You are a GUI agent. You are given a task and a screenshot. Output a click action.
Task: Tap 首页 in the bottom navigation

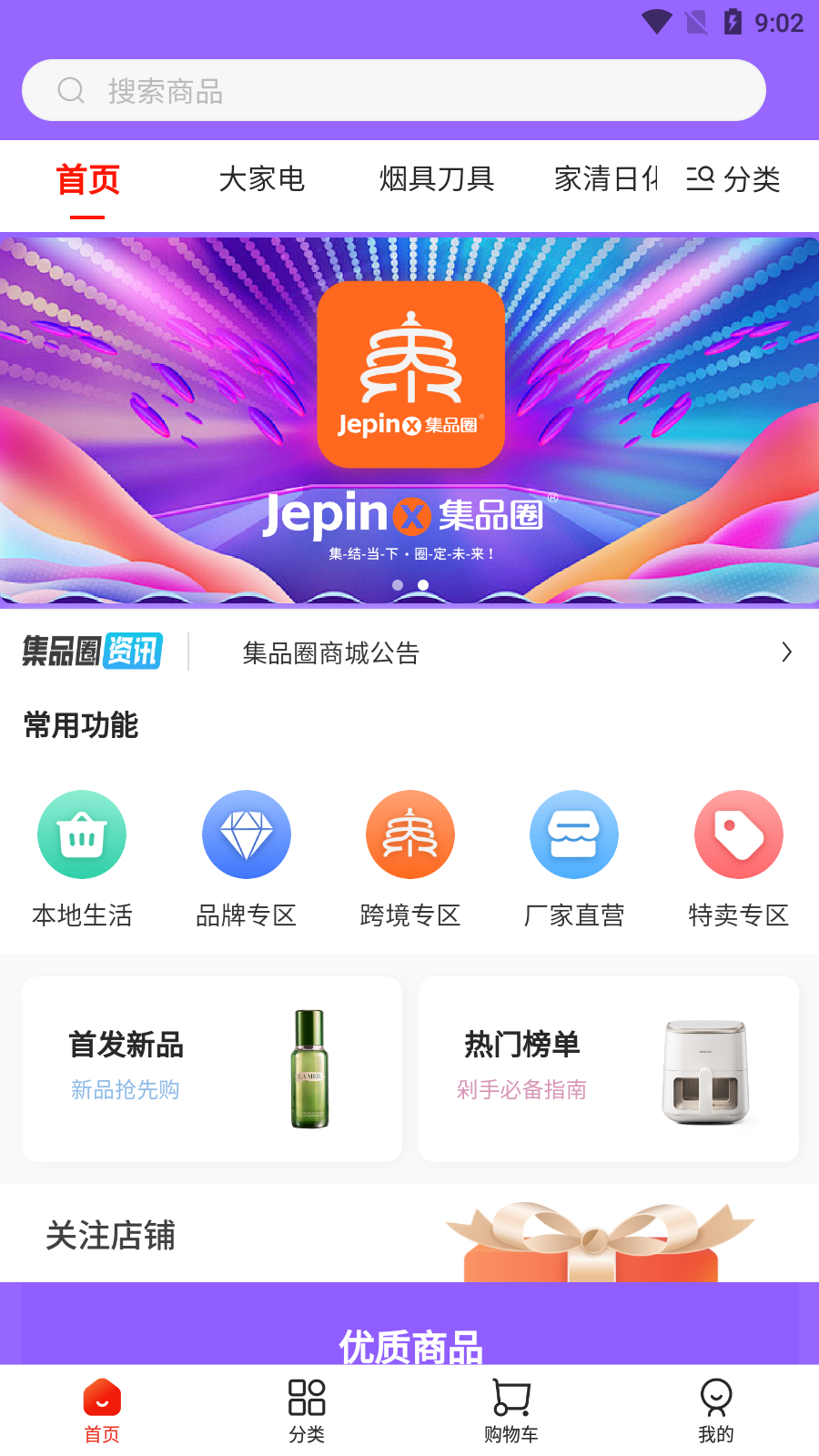(102, 1410)
